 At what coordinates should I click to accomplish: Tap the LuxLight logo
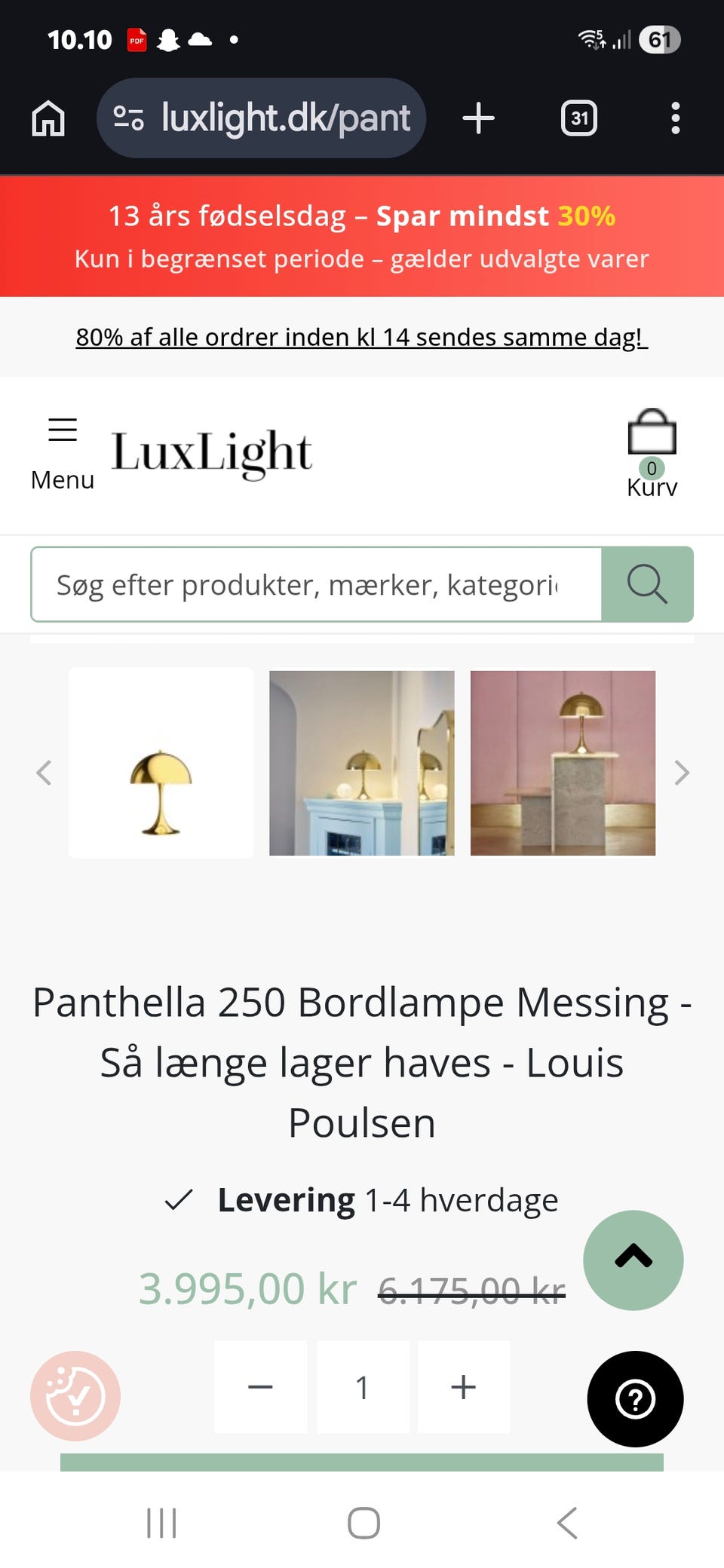tap(212, 451)
